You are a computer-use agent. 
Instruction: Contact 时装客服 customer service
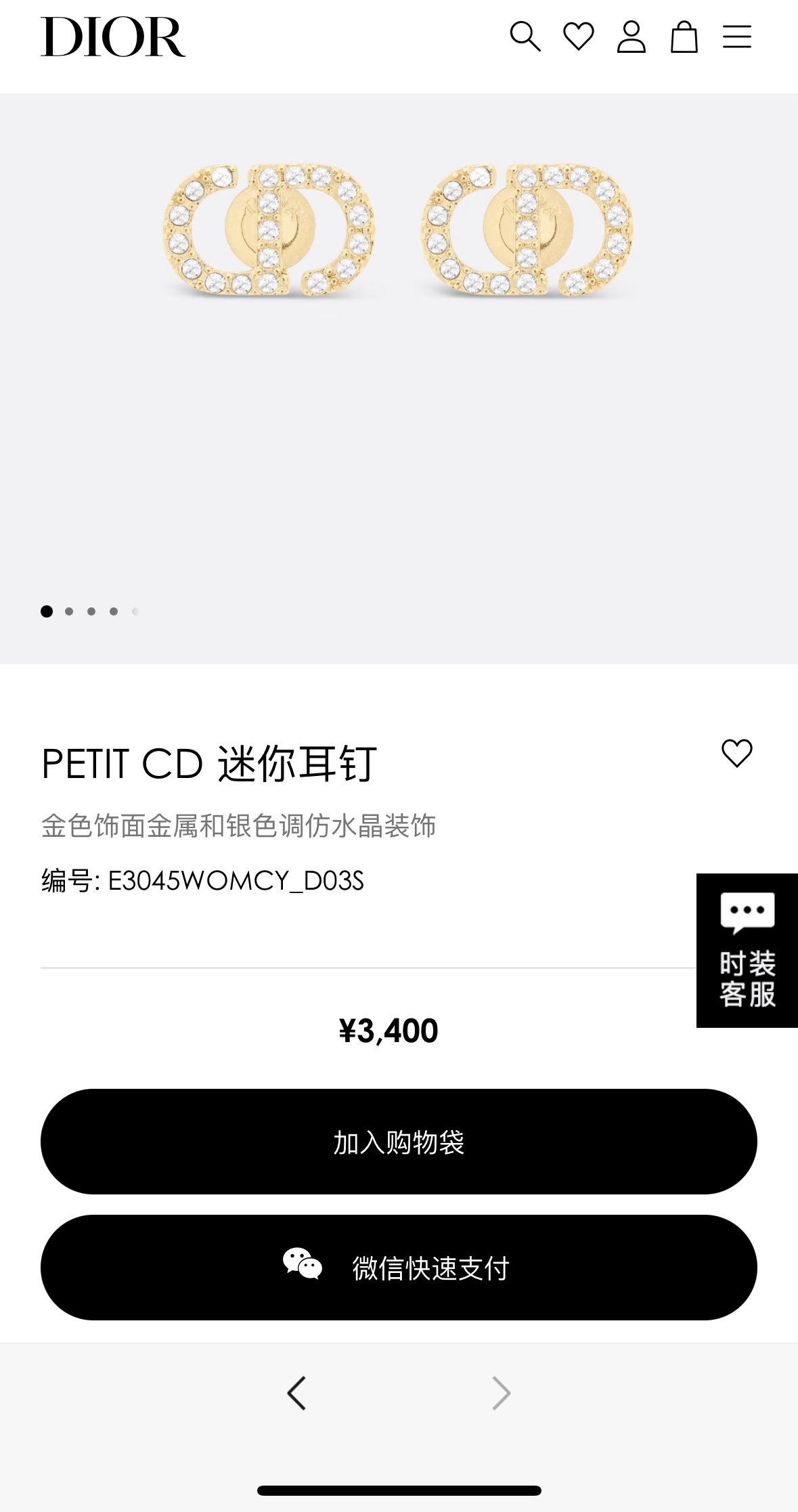point(747,950)
